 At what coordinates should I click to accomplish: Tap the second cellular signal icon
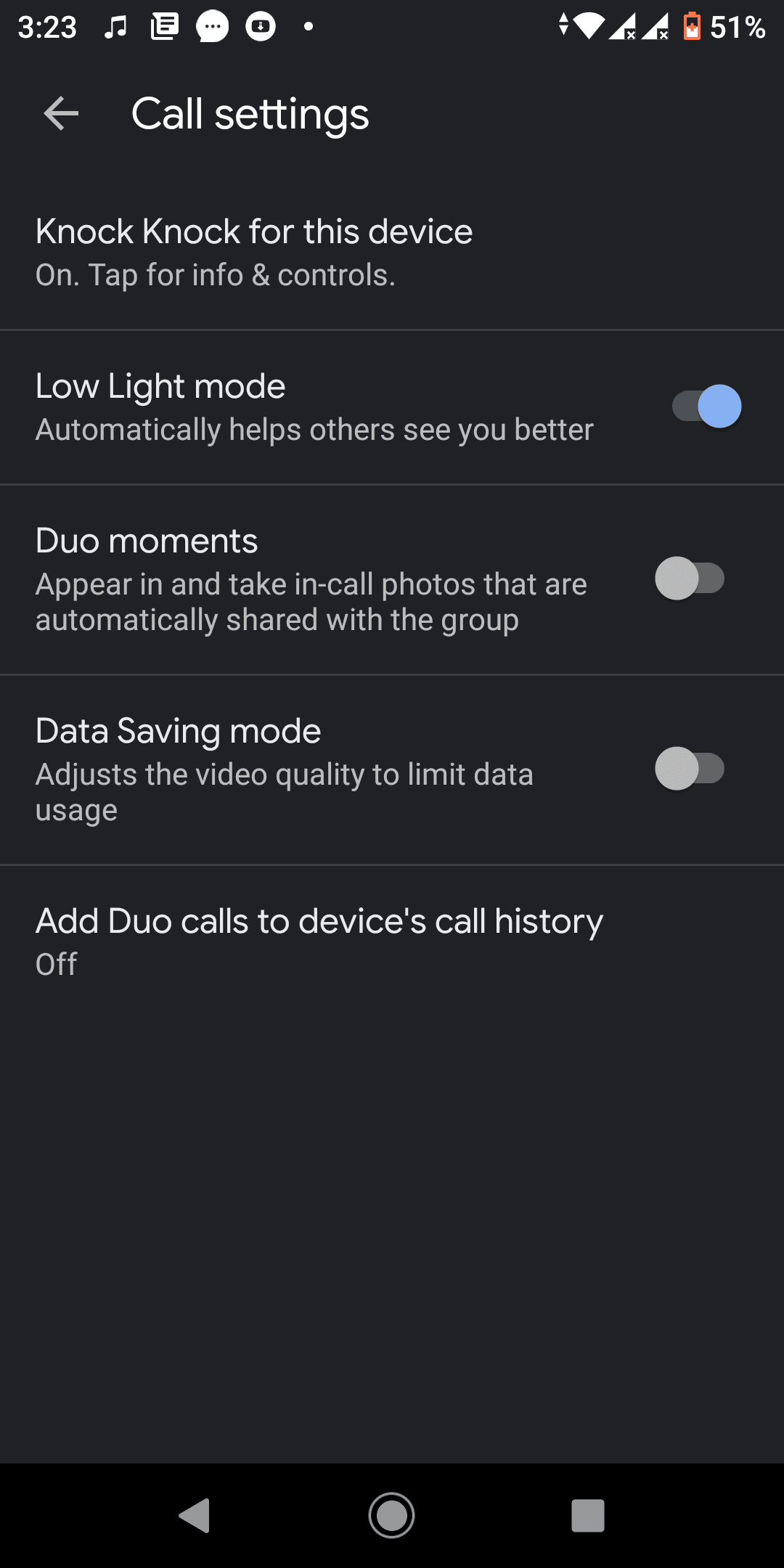click(x=657, y=27)
